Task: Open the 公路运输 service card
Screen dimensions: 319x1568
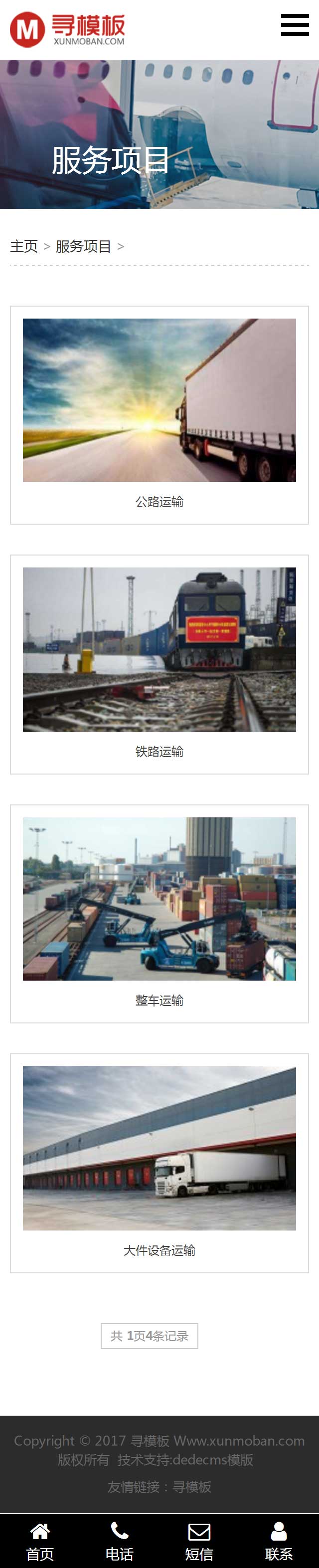Action: (159, 415)
